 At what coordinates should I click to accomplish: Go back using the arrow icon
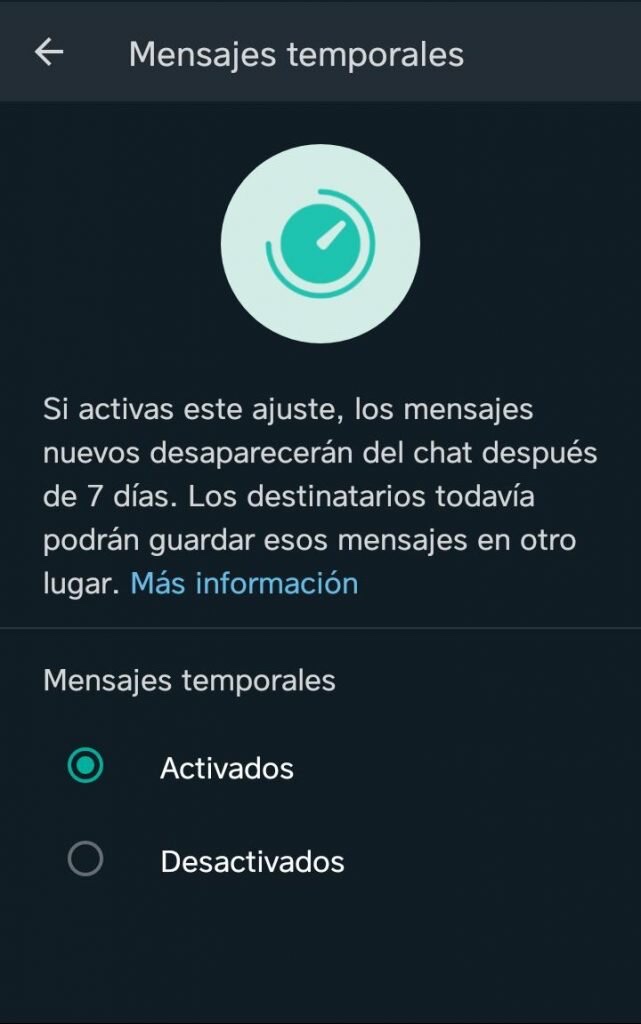pyautogui.click(x=49, y=53)
